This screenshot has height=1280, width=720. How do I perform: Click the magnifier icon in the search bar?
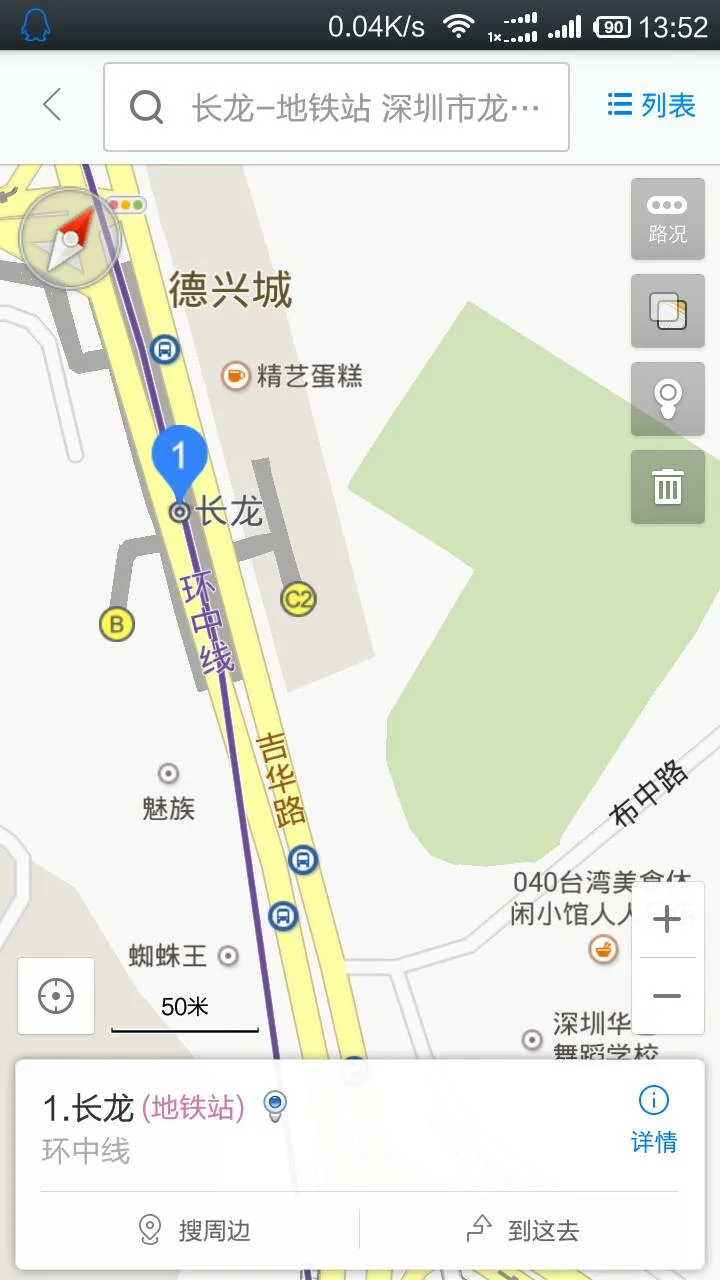(146, 106)
